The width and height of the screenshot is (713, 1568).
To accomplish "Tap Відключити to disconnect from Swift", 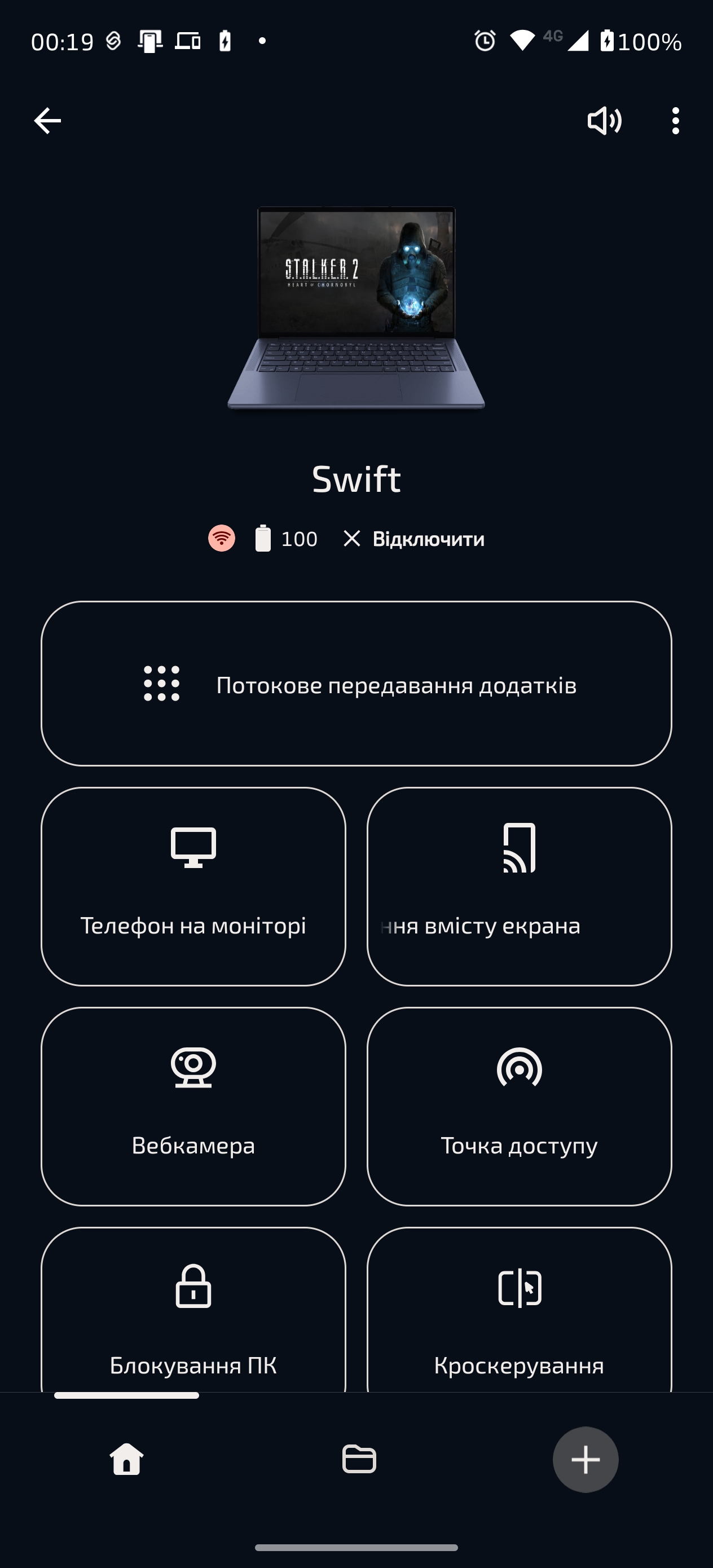I will [x=414, y=539].
